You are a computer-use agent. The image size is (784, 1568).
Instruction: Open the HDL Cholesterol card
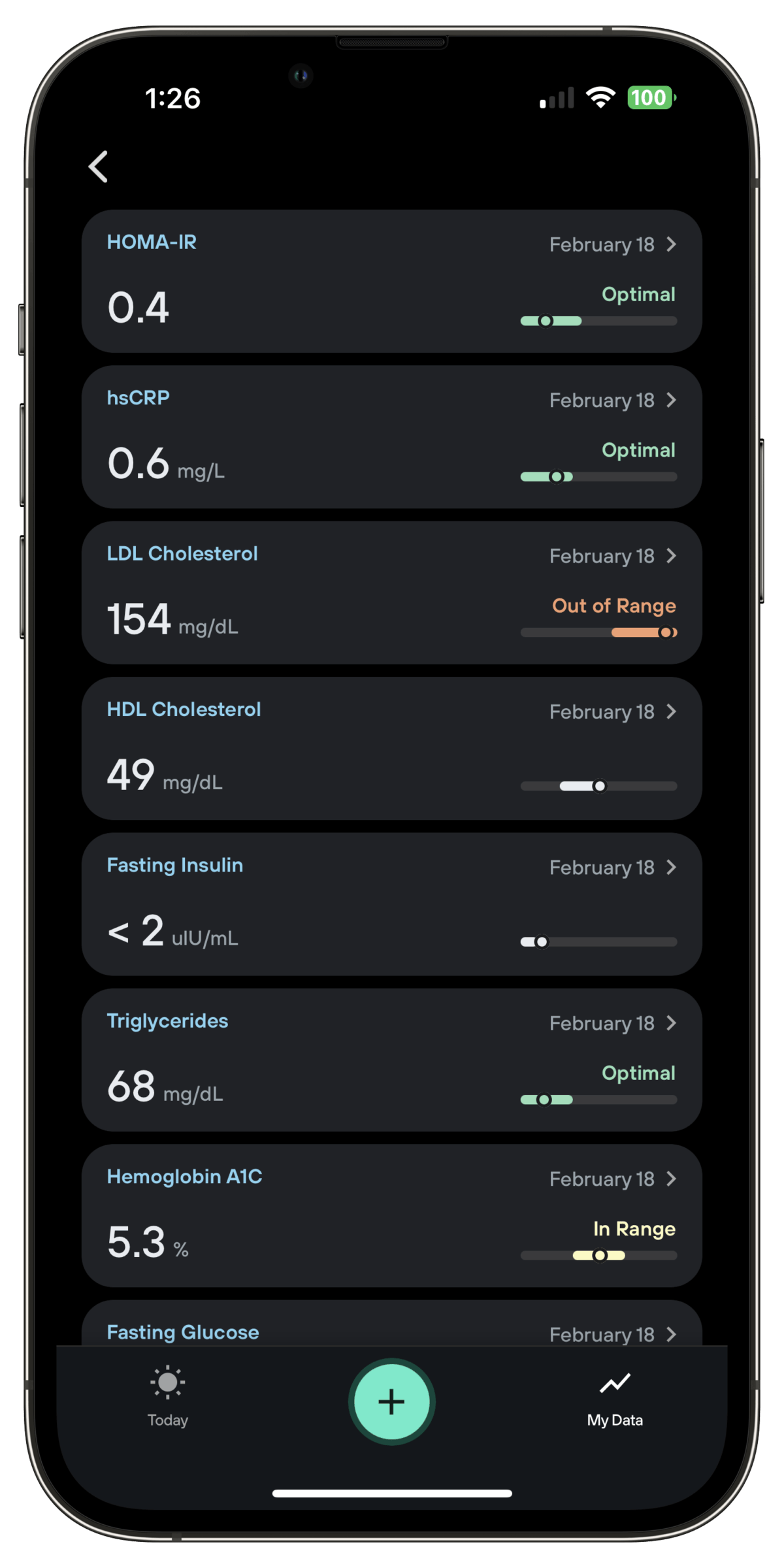point(392,748)
